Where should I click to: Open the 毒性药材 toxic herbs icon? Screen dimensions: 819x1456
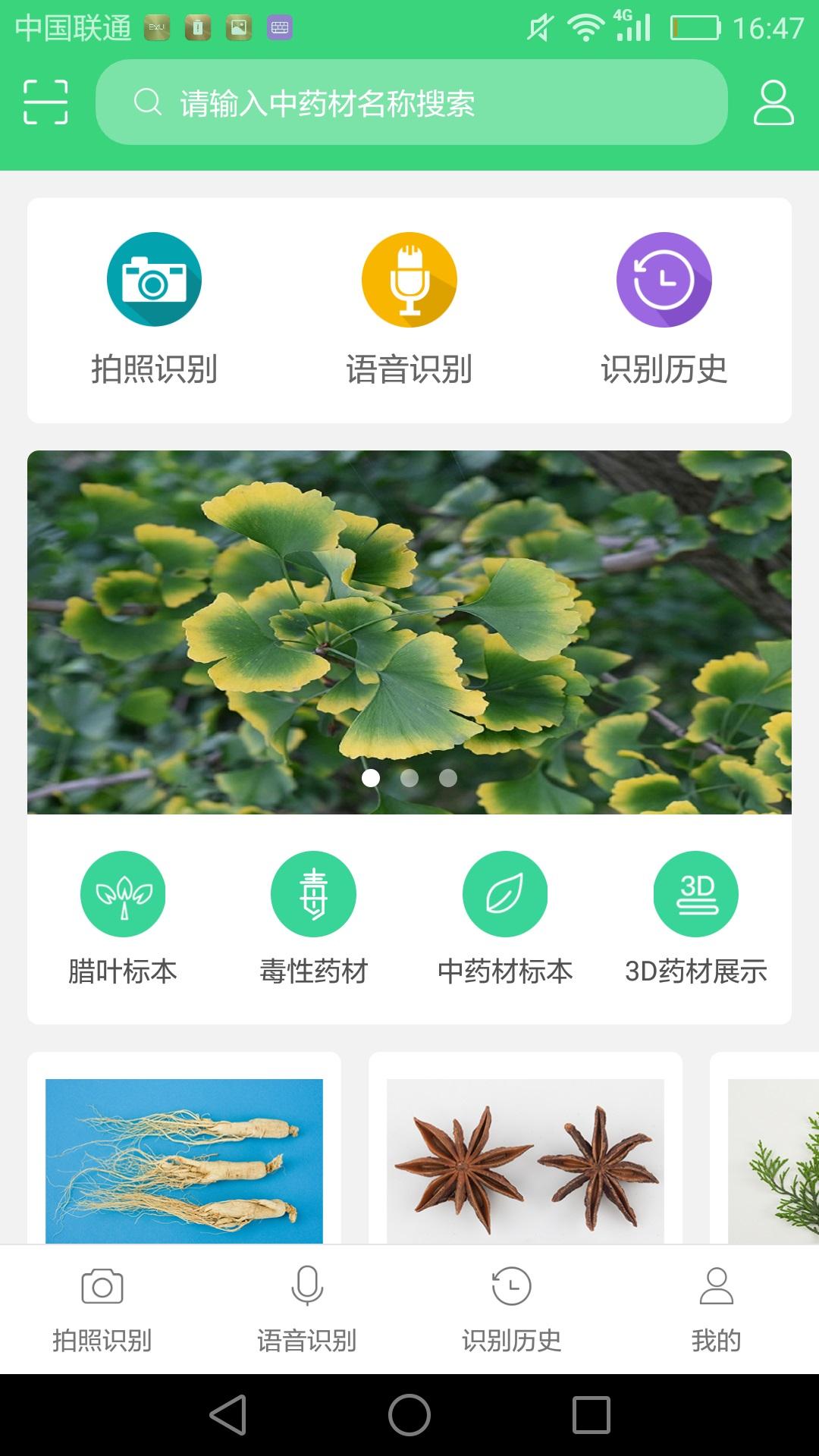tap(314, 893)
